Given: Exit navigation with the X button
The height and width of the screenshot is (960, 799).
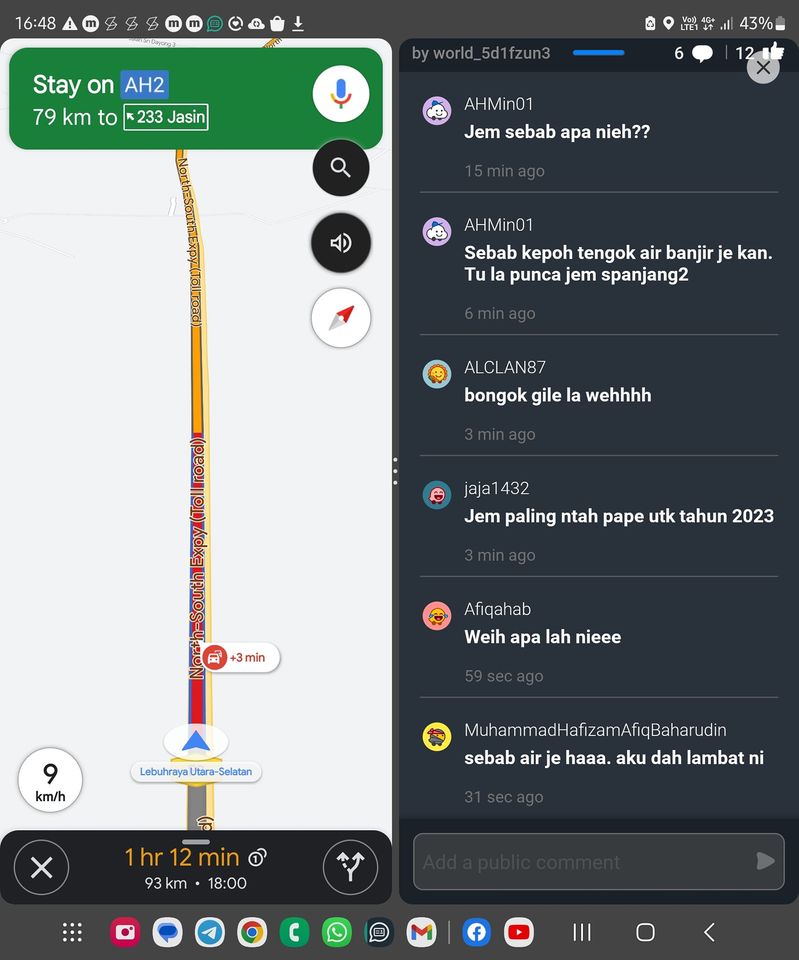Looking at the screenshot, I should [41, 868].
